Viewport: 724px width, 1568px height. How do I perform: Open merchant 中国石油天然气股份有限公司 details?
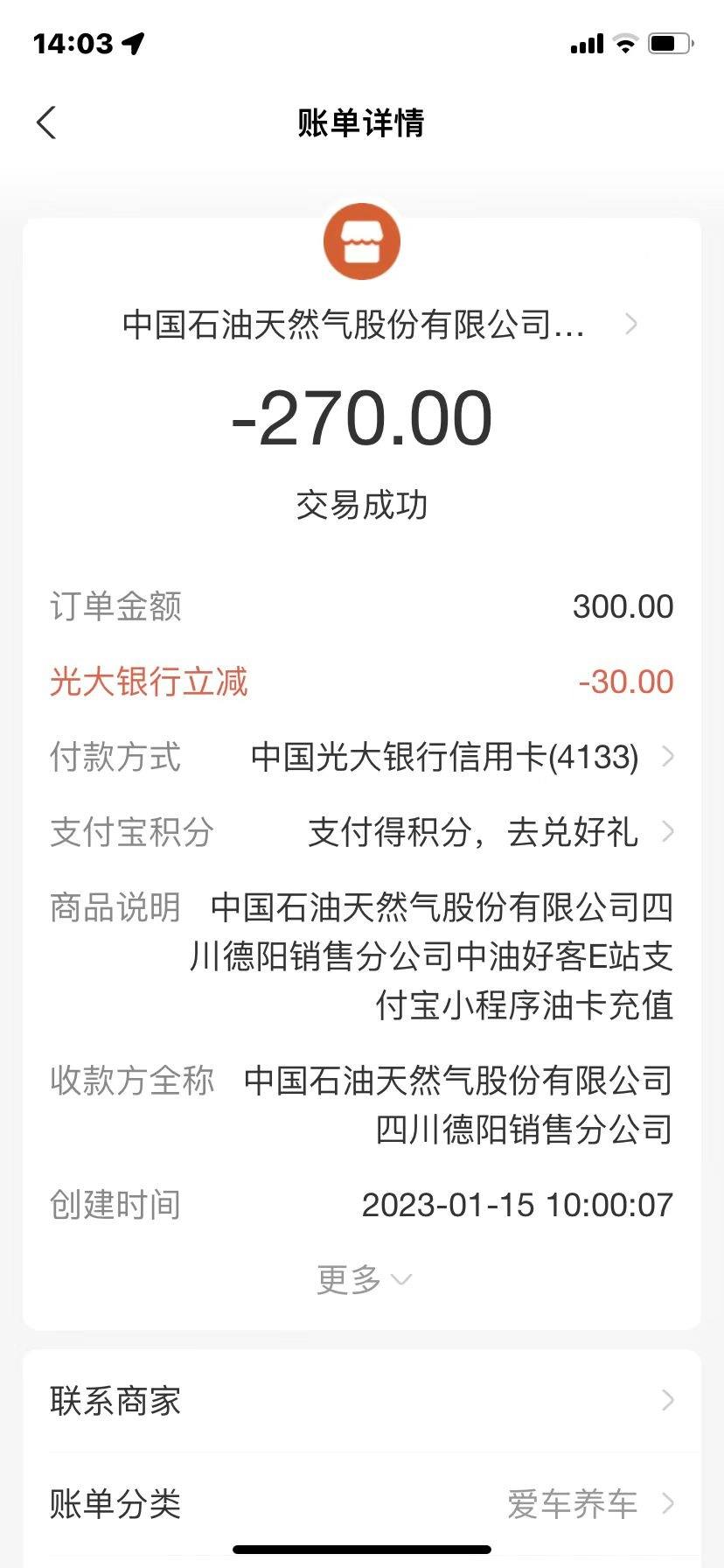(379, 325)
